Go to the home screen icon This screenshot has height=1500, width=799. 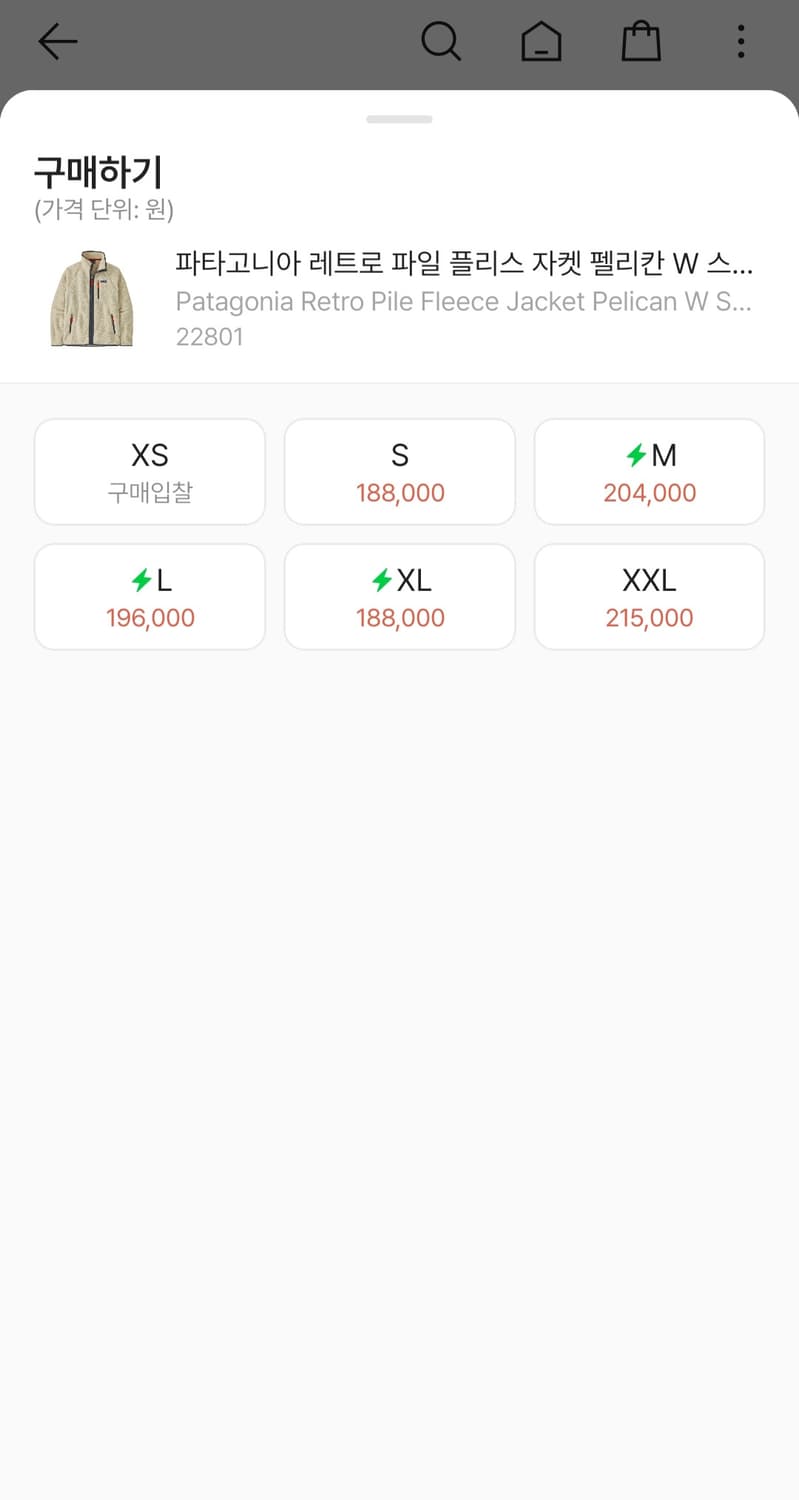pos(541,42)
